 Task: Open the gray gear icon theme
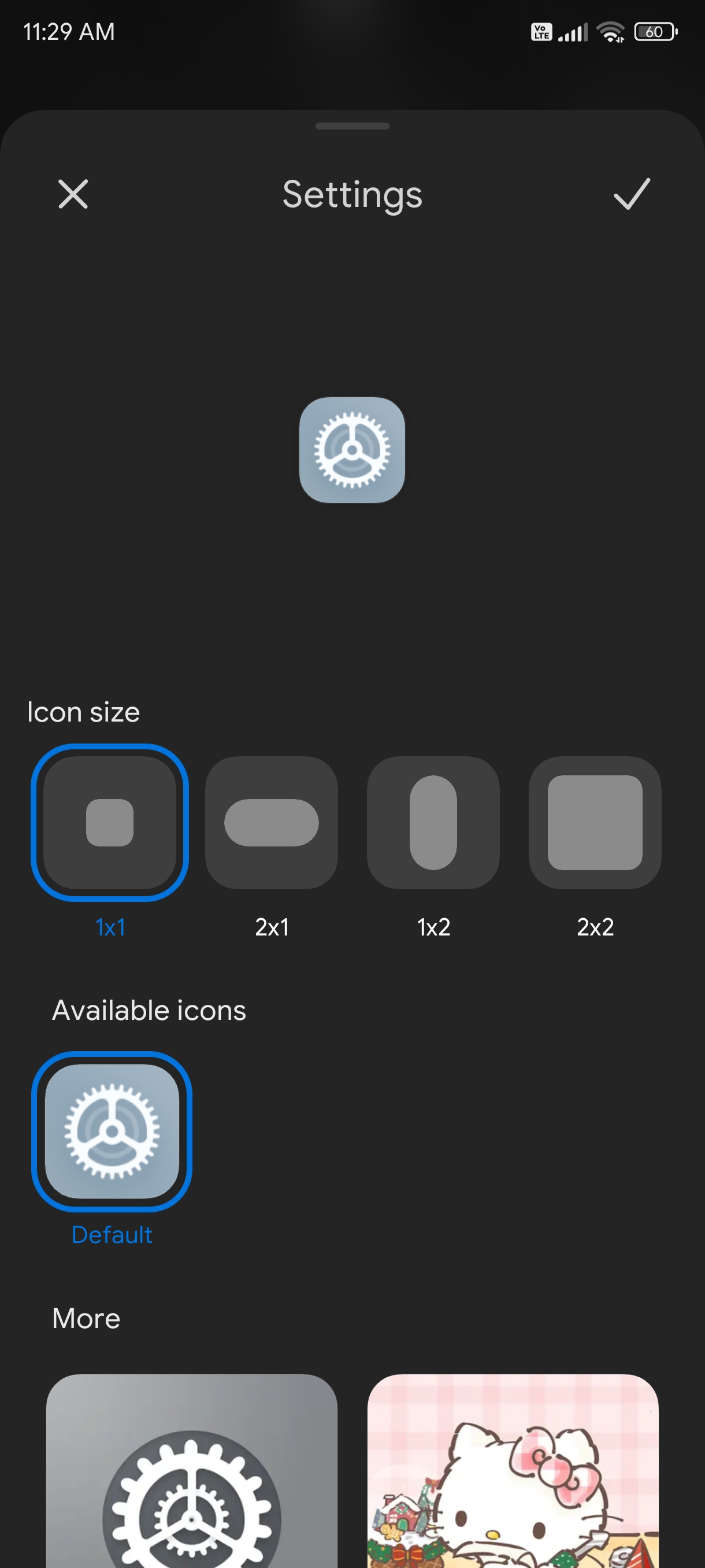click(192, 1471)
